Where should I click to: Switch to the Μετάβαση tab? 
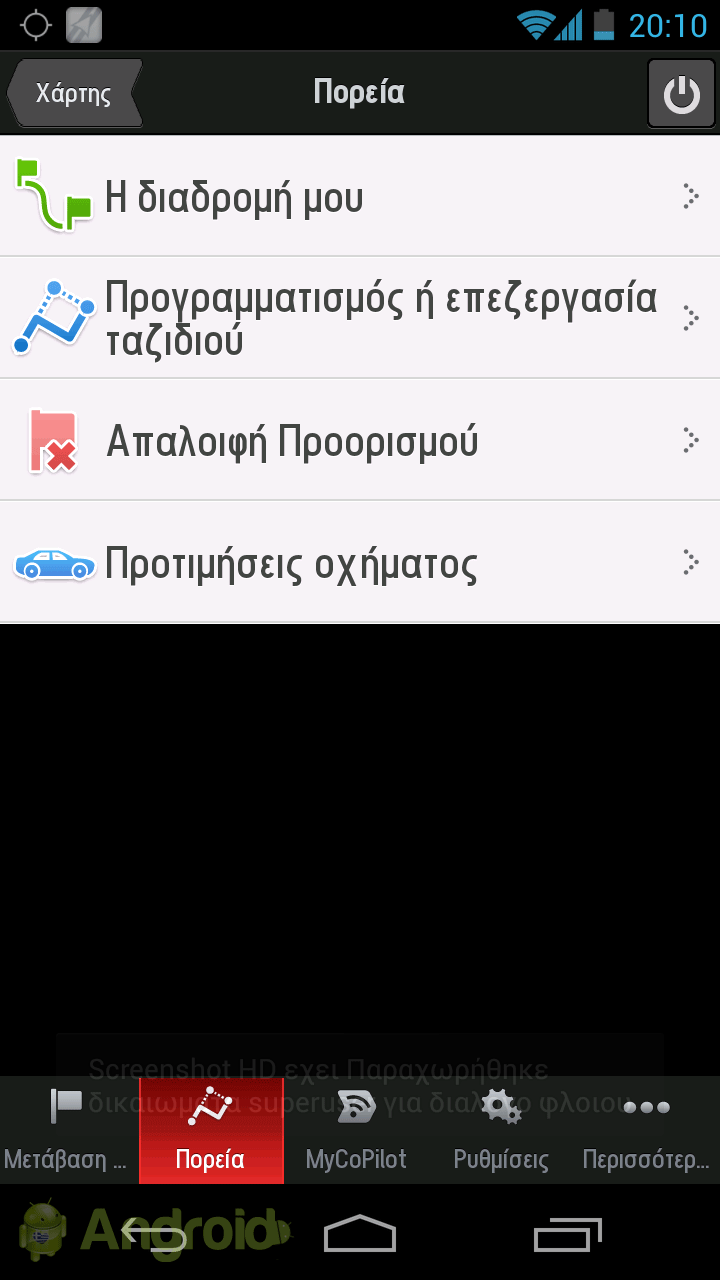69,1131
